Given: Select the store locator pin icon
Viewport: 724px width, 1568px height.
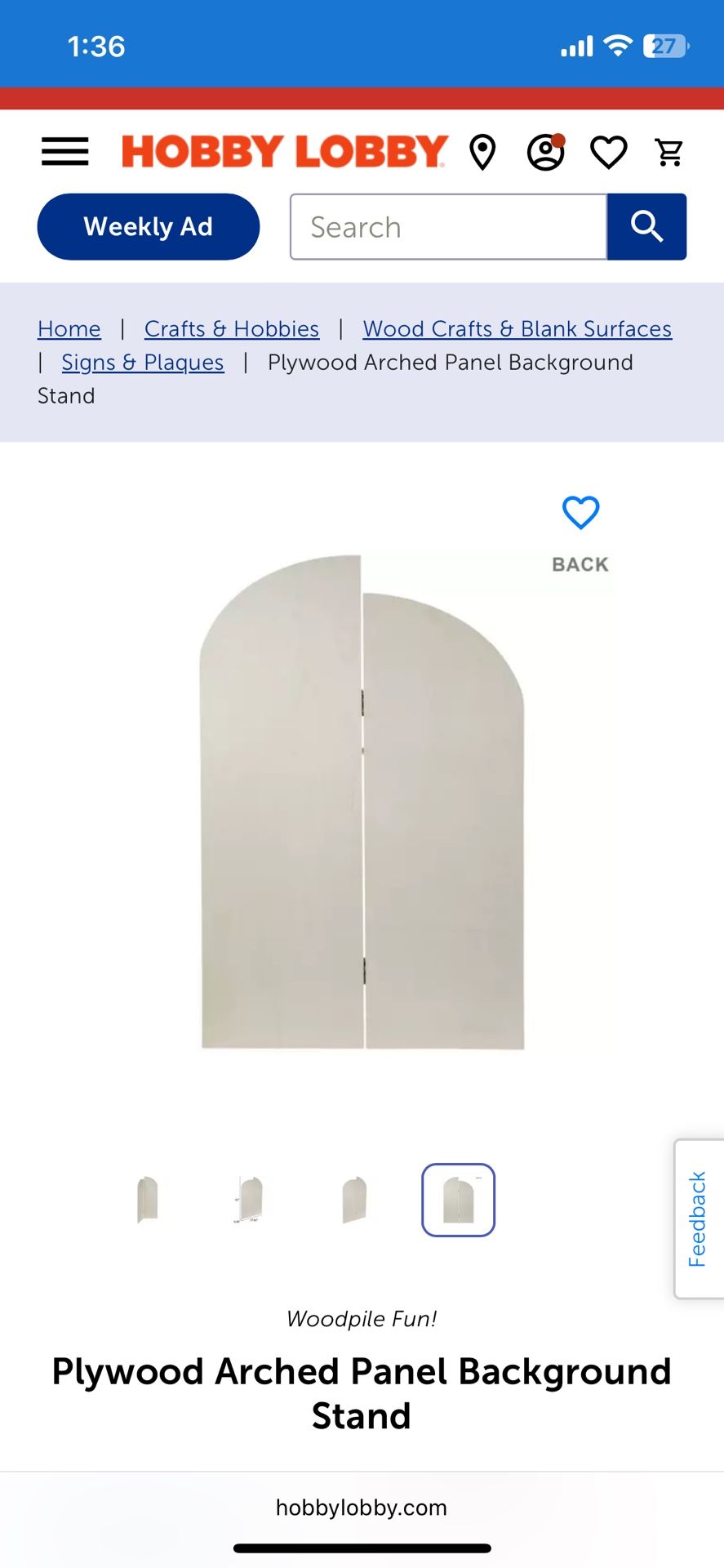Looking at the screenshot, I should pyautogui.click(x=482, y=152).
